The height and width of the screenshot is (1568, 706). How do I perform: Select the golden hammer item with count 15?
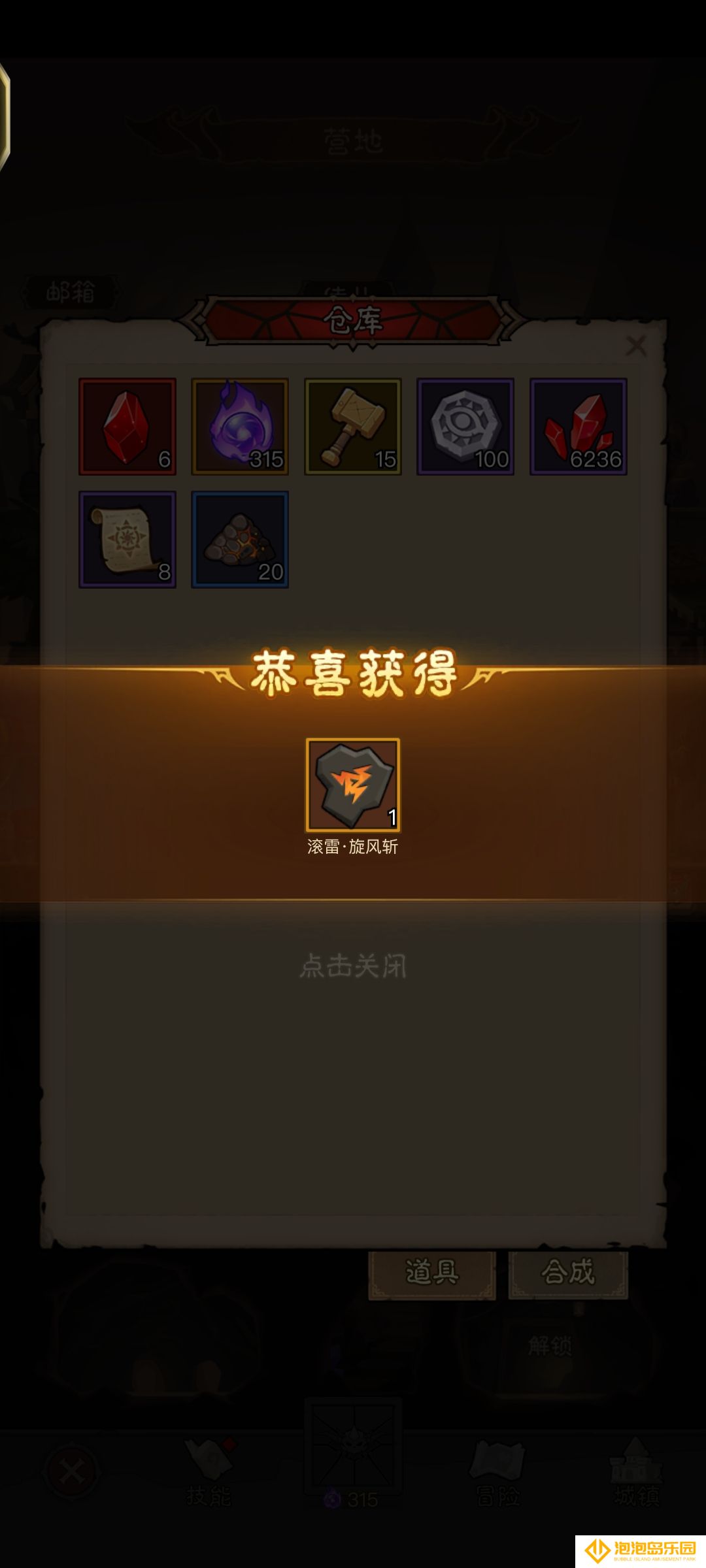pyautogui.click(x=353, y=427)
